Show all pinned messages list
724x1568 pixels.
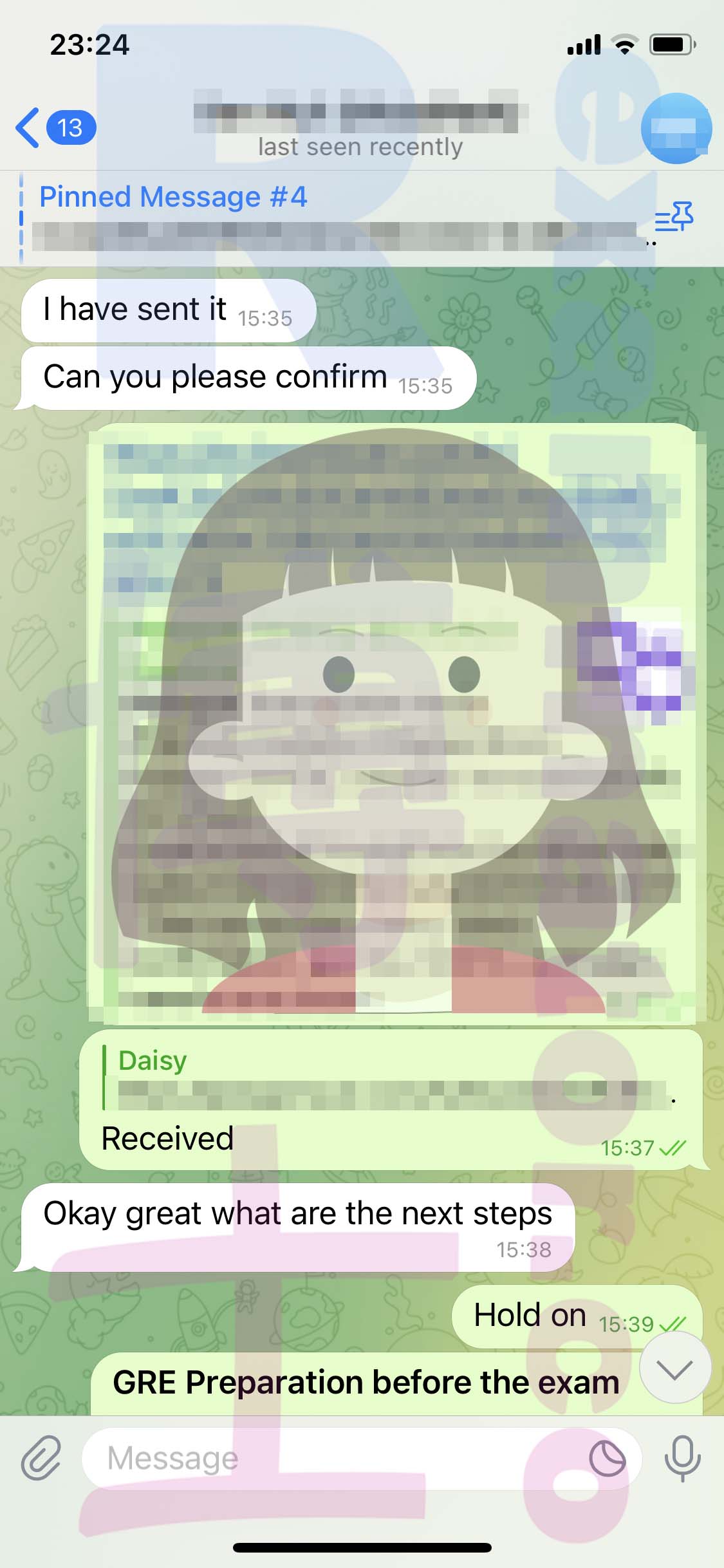tap(674, 217)
